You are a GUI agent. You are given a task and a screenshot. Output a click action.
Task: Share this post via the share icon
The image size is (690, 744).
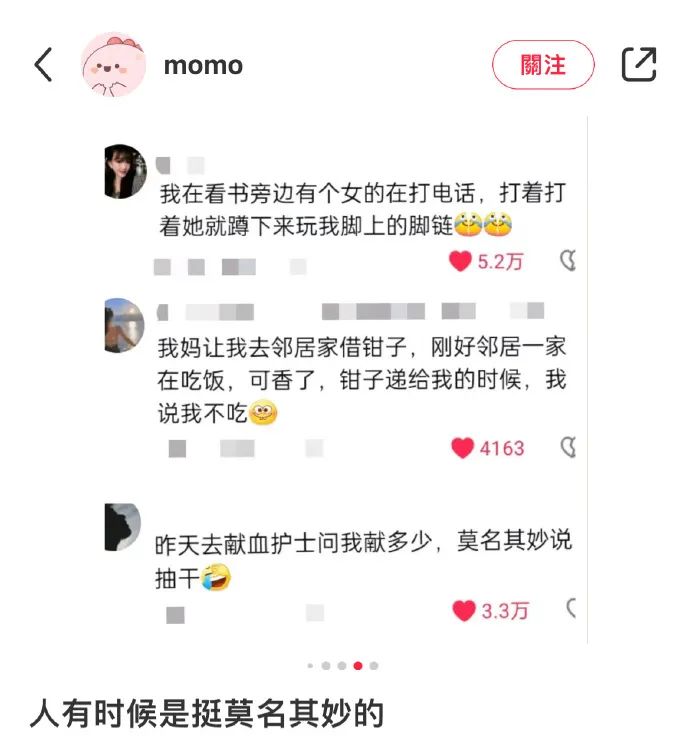click(639, 65)
